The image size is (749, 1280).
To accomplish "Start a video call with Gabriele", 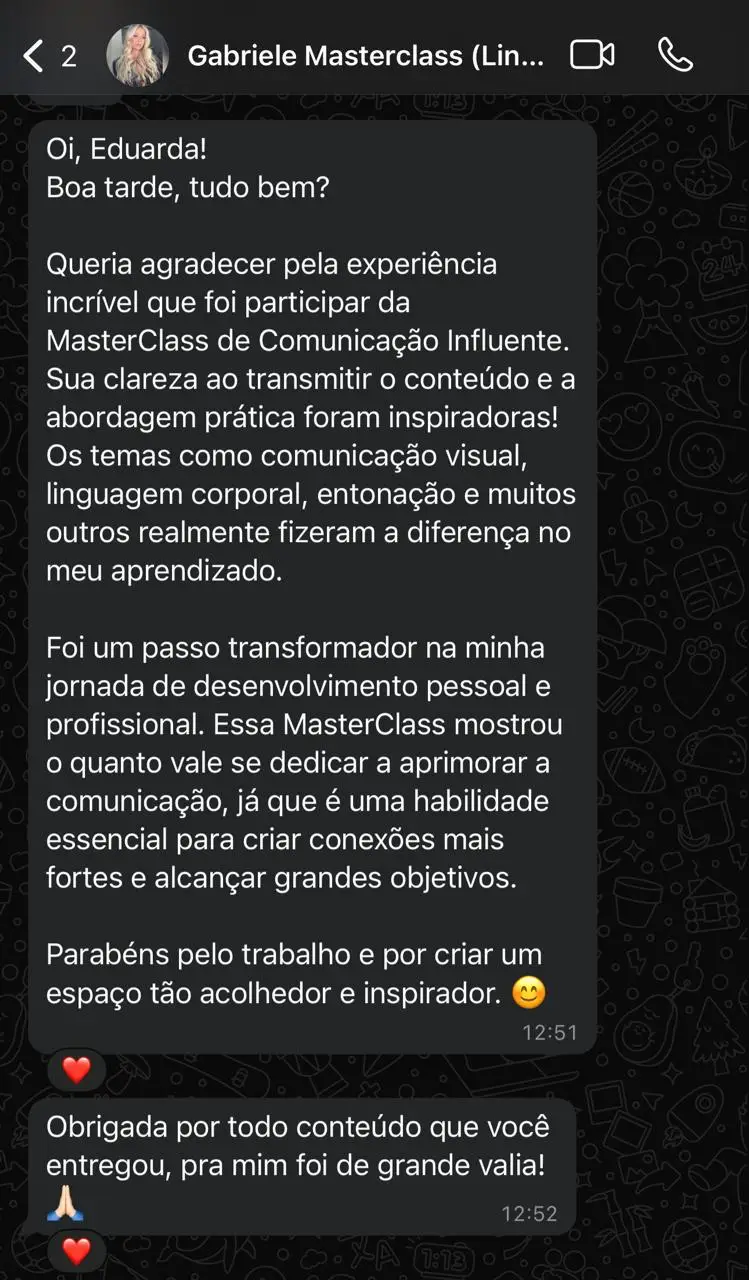I will point(592,55).
